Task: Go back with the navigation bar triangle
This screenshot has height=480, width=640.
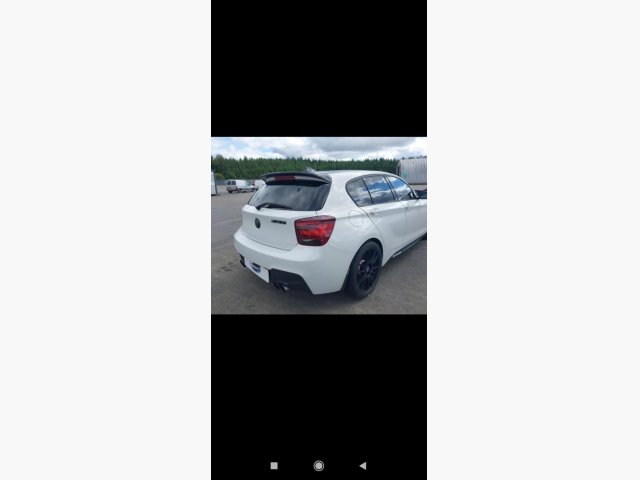Action: 362,465
